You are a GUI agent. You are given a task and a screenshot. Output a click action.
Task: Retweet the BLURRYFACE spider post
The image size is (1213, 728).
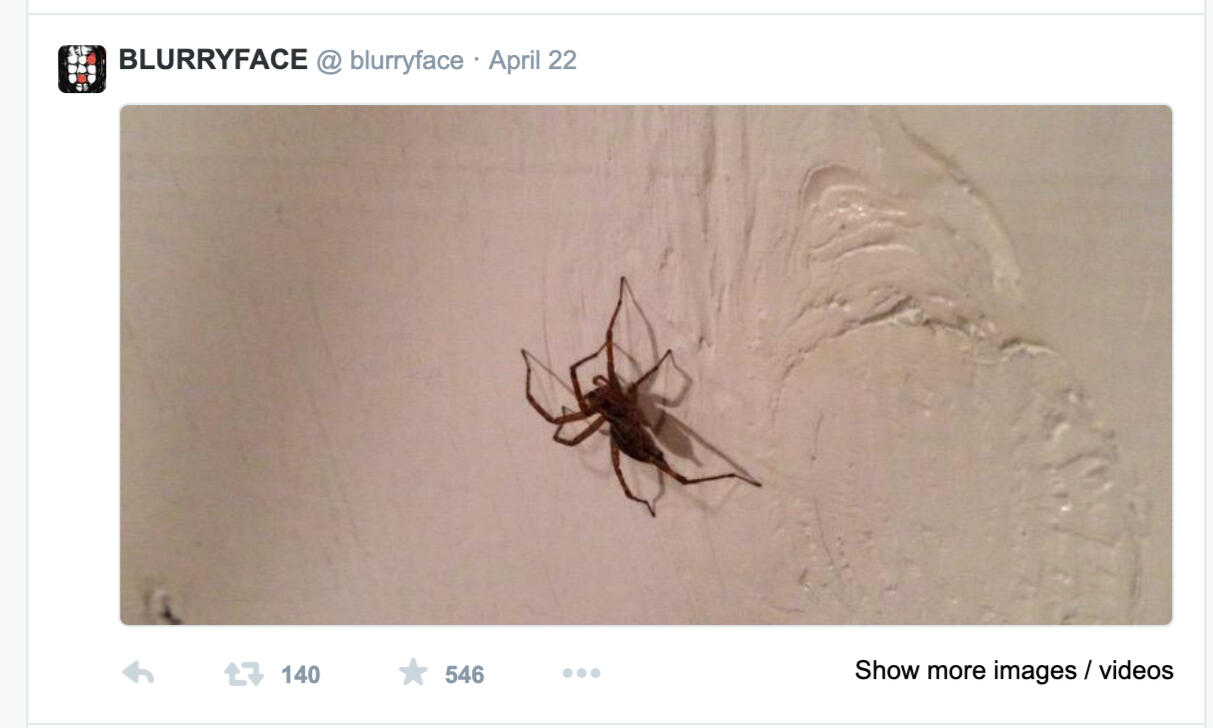pos(244,674)
